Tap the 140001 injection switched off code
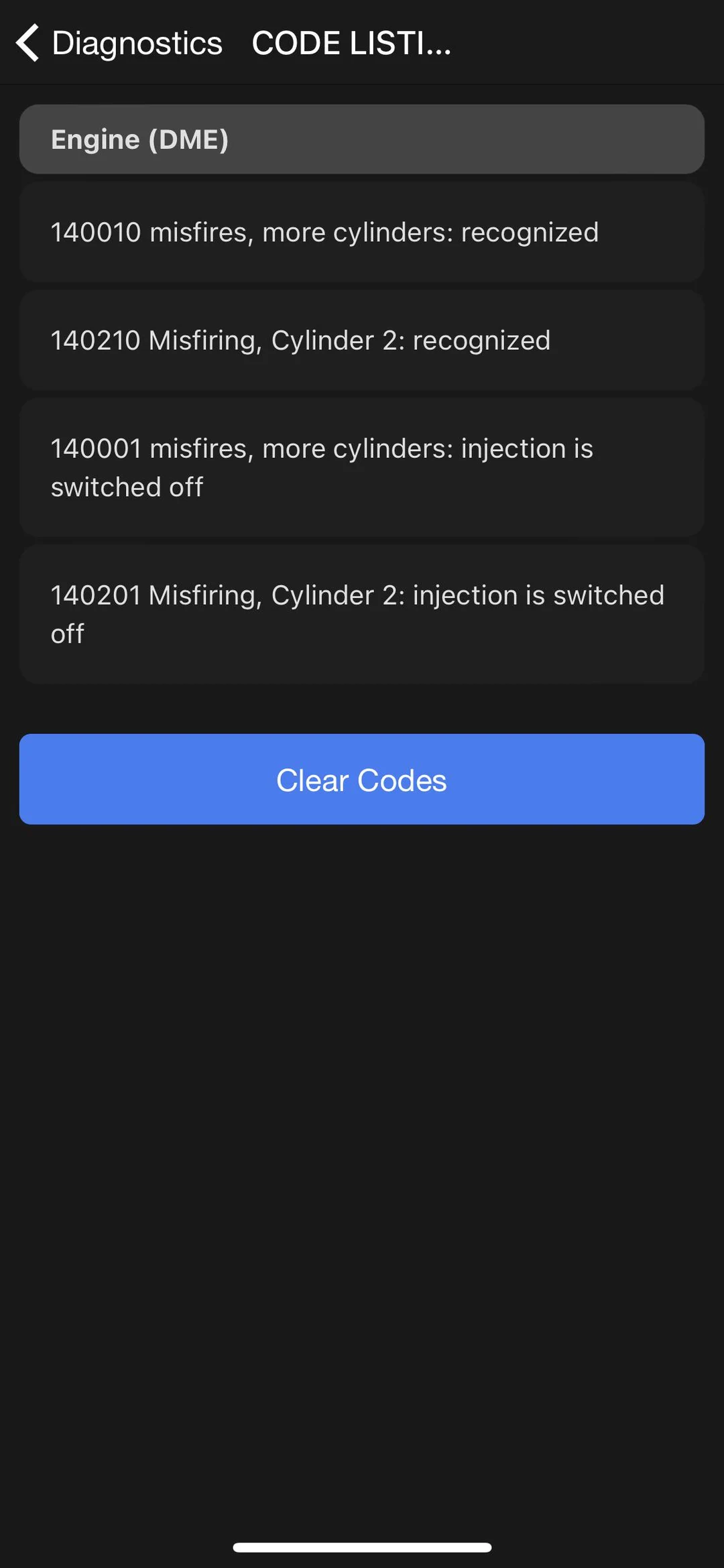This screenshot has width=724, height=1568. coord(362,467)
